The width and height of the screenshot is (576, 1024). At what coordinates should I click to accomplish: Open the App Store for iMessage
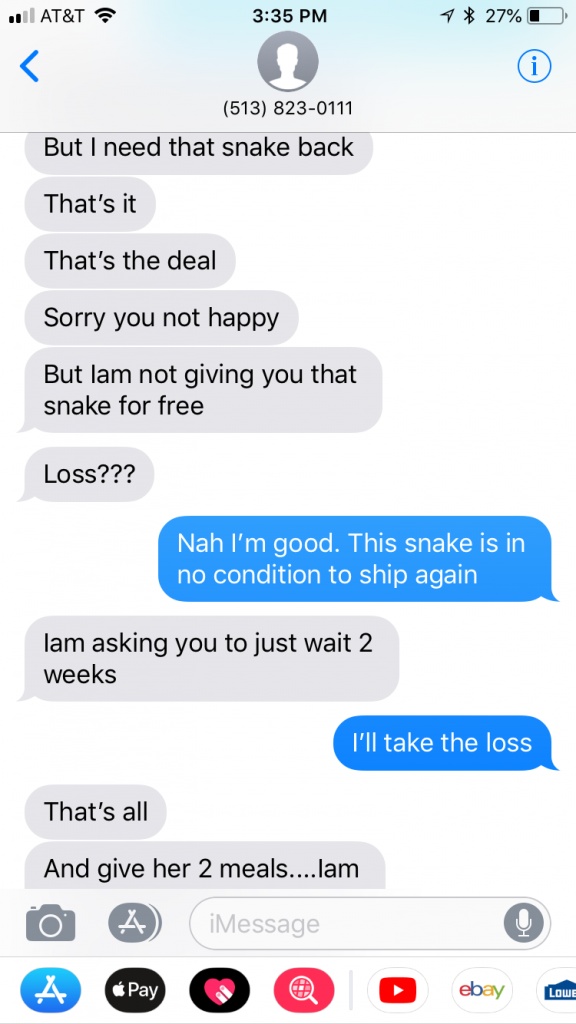(x=52, y=990)
